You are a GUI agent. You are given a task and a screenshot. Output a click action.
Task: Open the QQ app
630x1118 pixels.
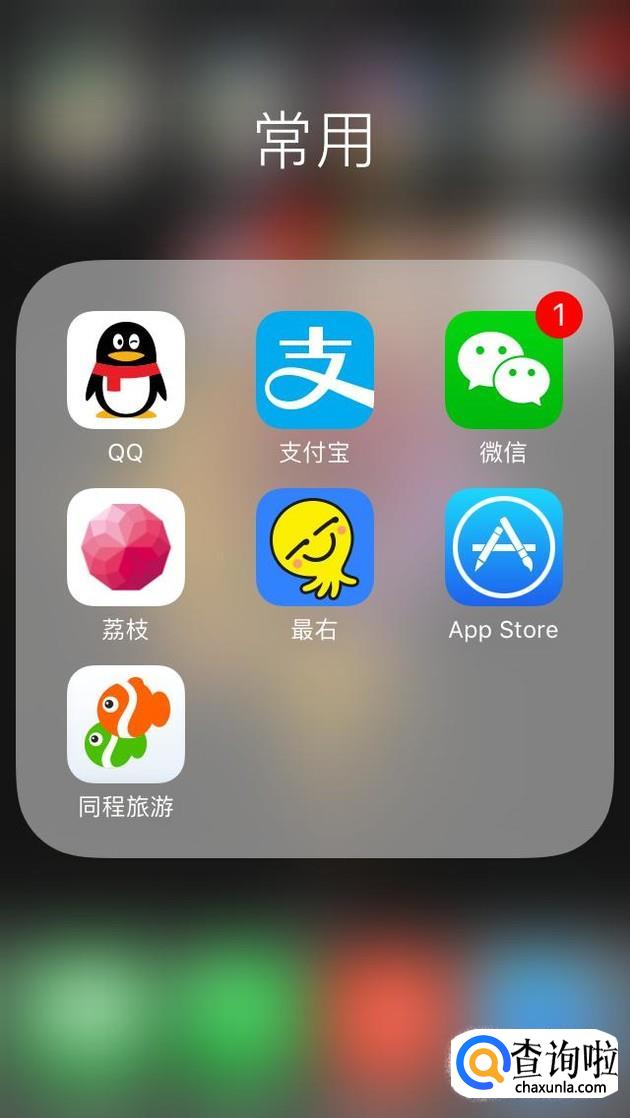(125, 369)
